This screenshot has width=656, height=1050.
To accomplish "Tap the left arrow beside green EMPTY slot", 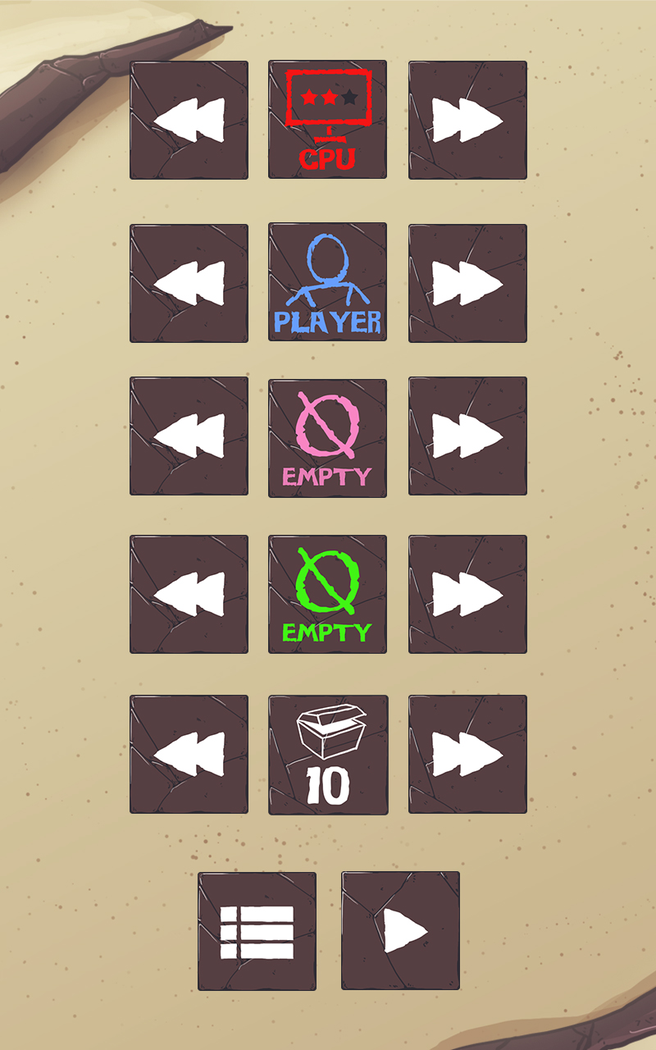I will coord(189,594).
